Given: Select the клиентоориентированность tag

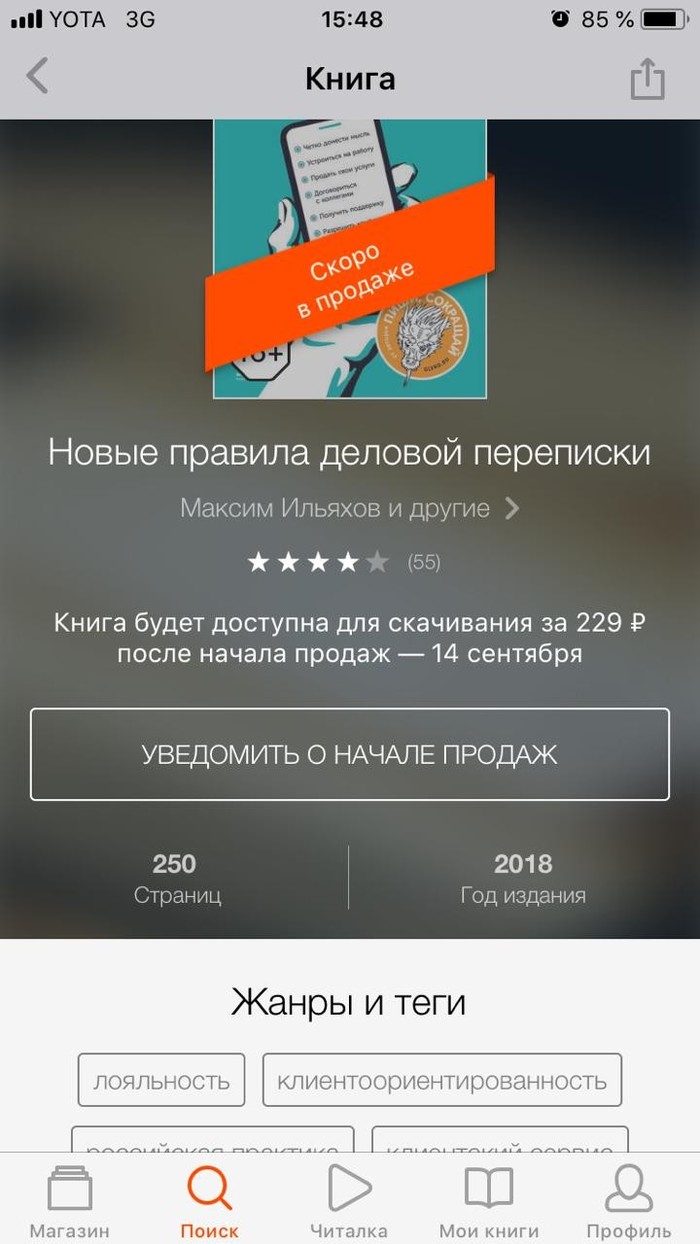Looking at the screenshot, I should tap(441, 1080).
